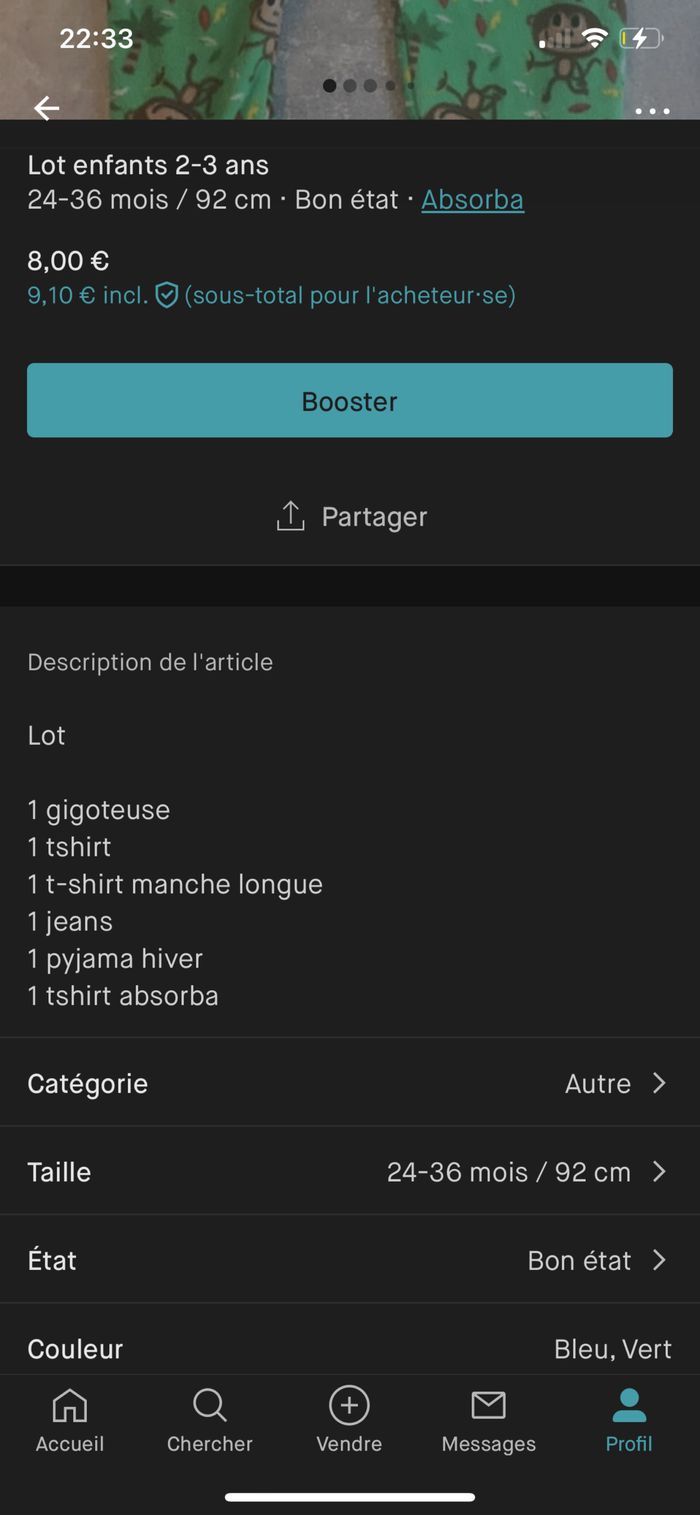
Task: Open the Catégorie row
Action: pos(350,1083)
